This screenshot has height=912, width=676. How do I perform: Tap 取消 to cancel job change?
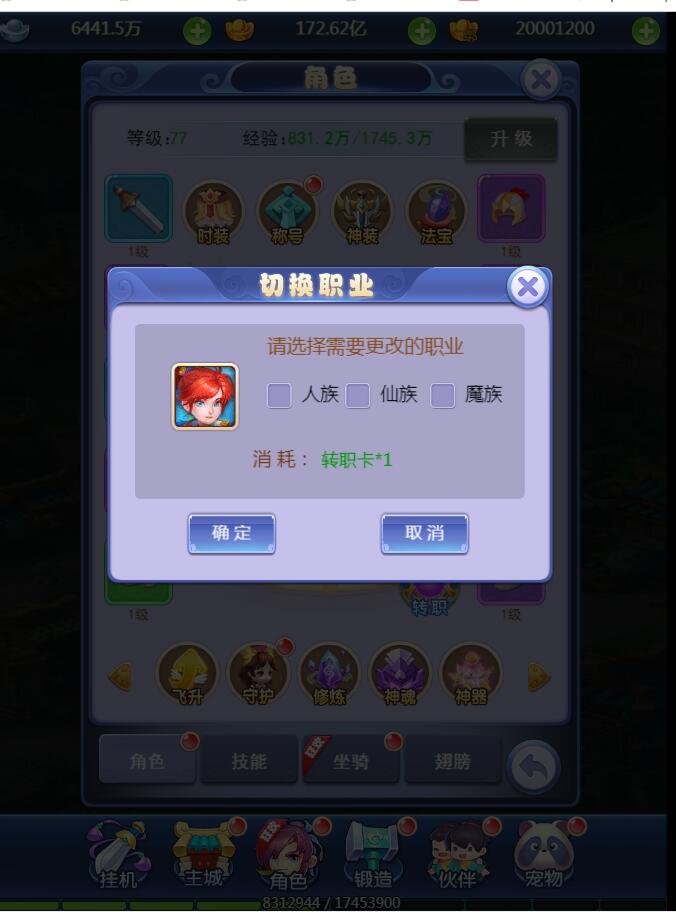[x=424, y=534]
